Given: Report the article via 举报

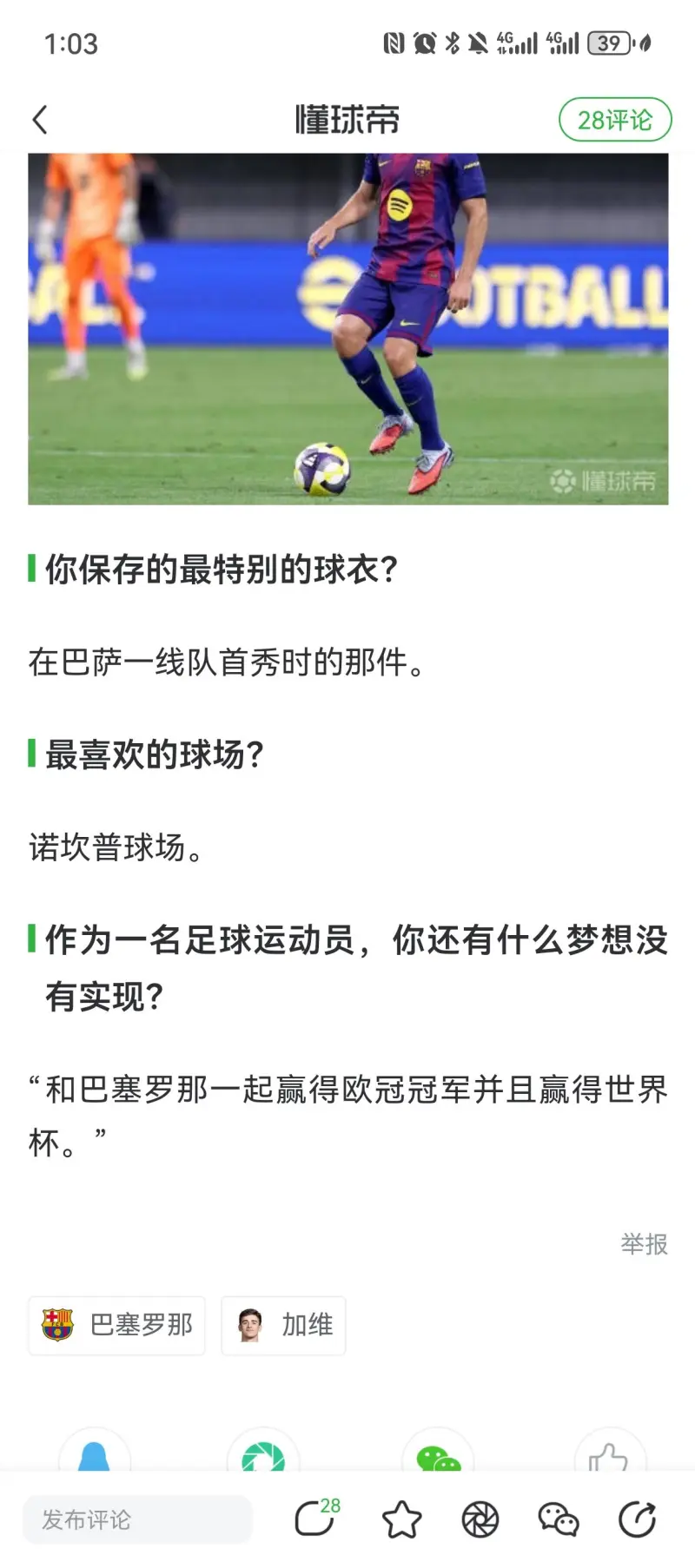Looking at the screenshot, I should pos(644,1244).
